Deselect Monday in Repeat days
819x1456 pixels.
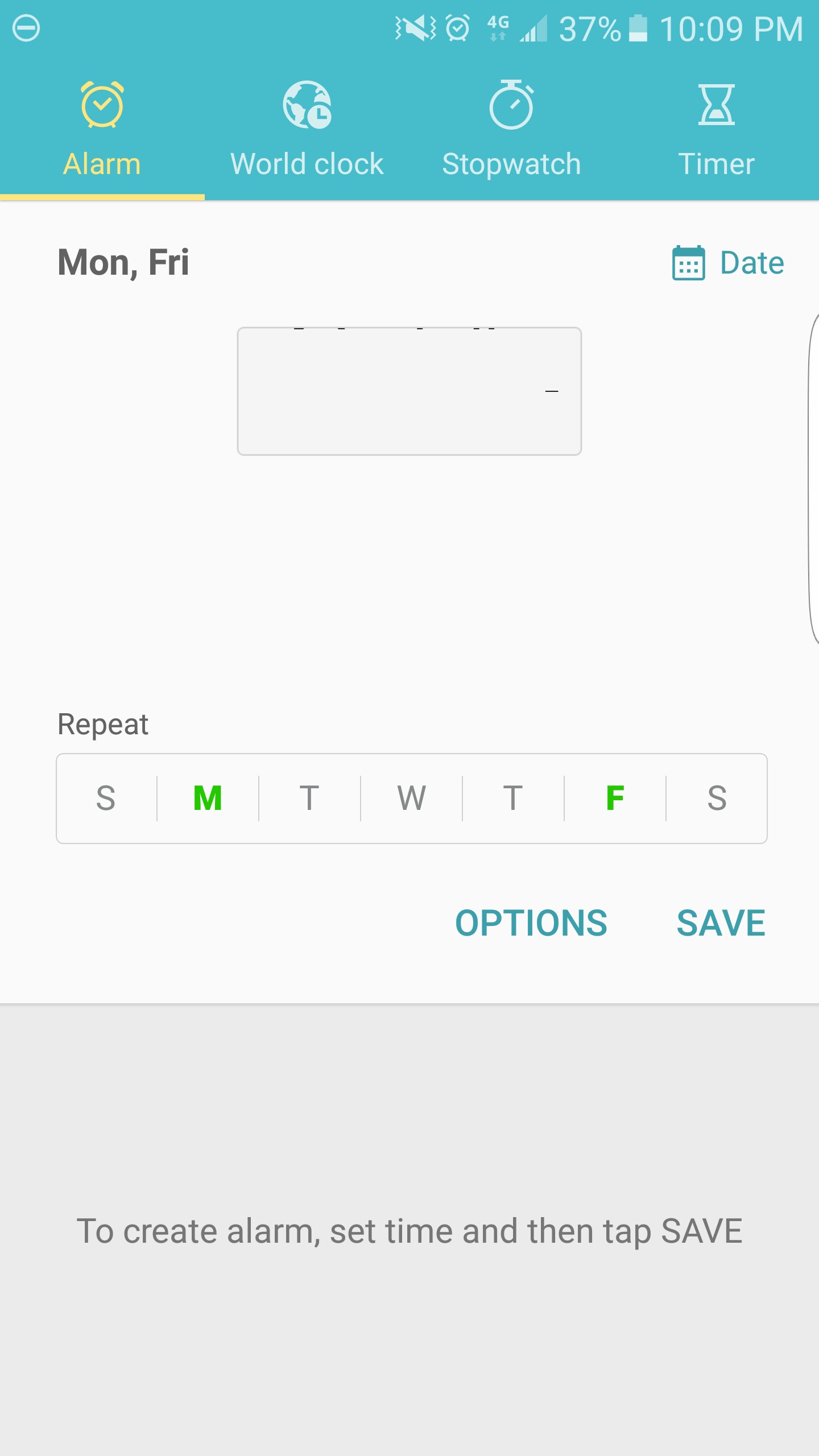[208, 798]
